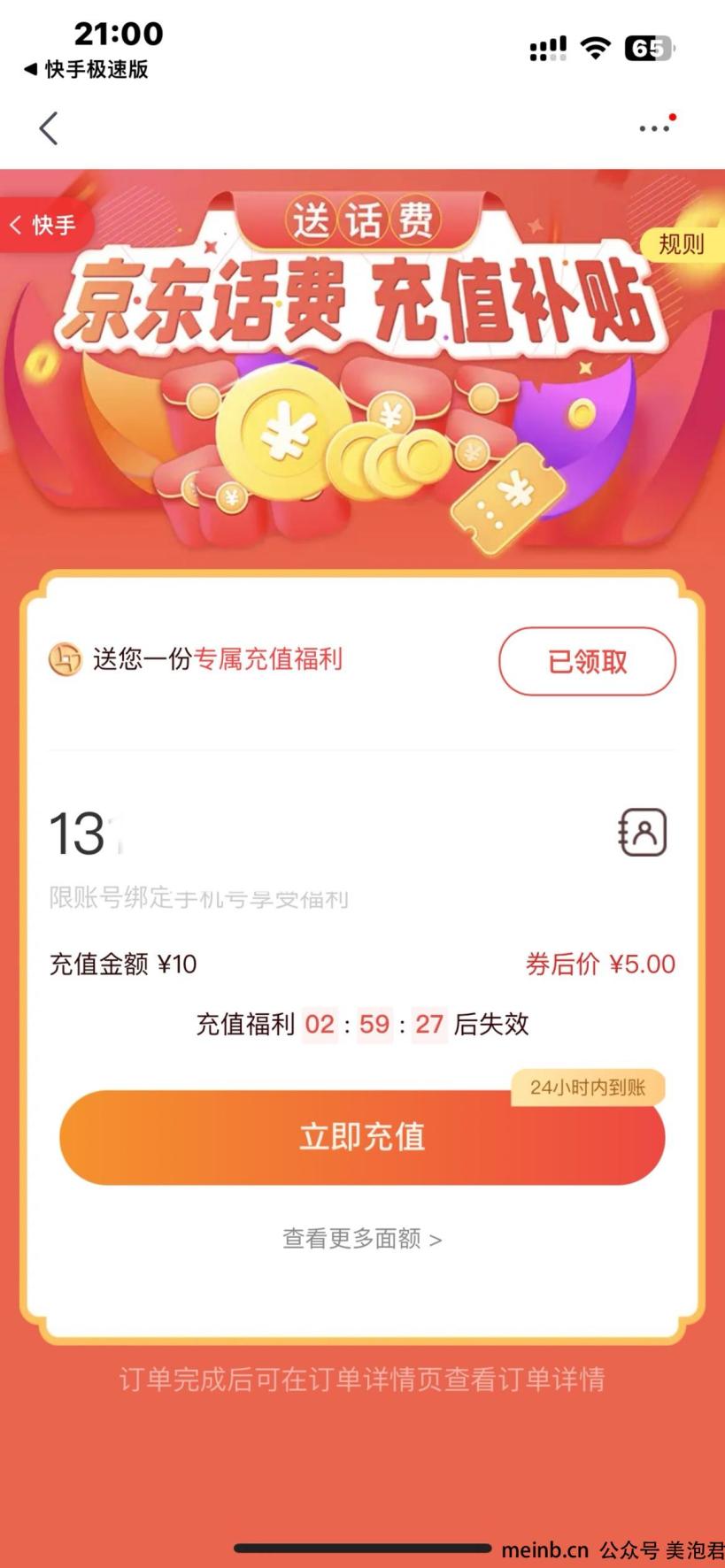The width and height of the screenshot is (725, 1568).
Task: Return to 快手极速版 from status bar
Action: (87, 69)
